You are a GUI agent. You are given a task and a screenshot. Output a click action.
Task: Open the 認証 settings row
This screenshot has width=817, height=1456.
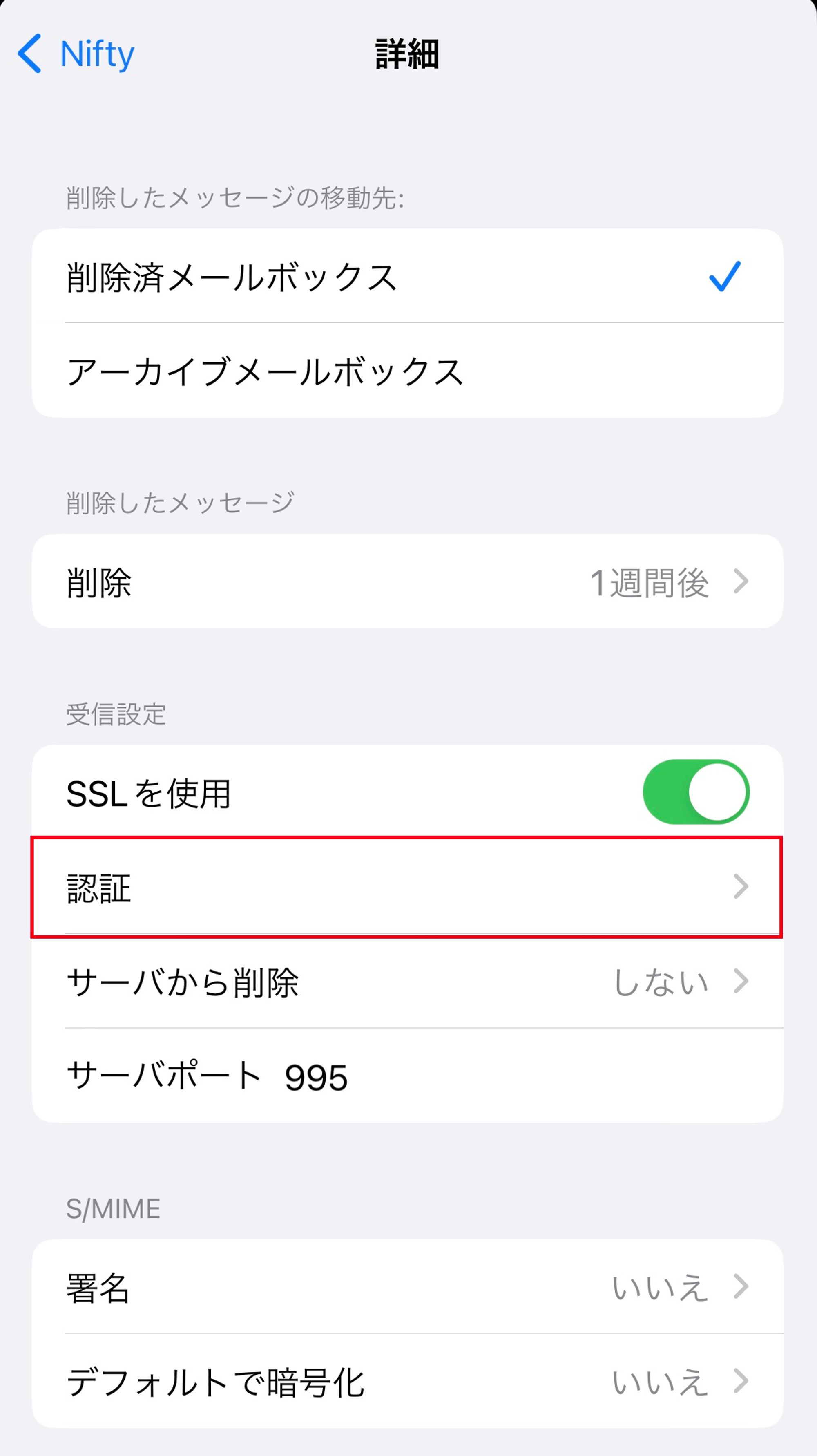(x=407, y=887)
